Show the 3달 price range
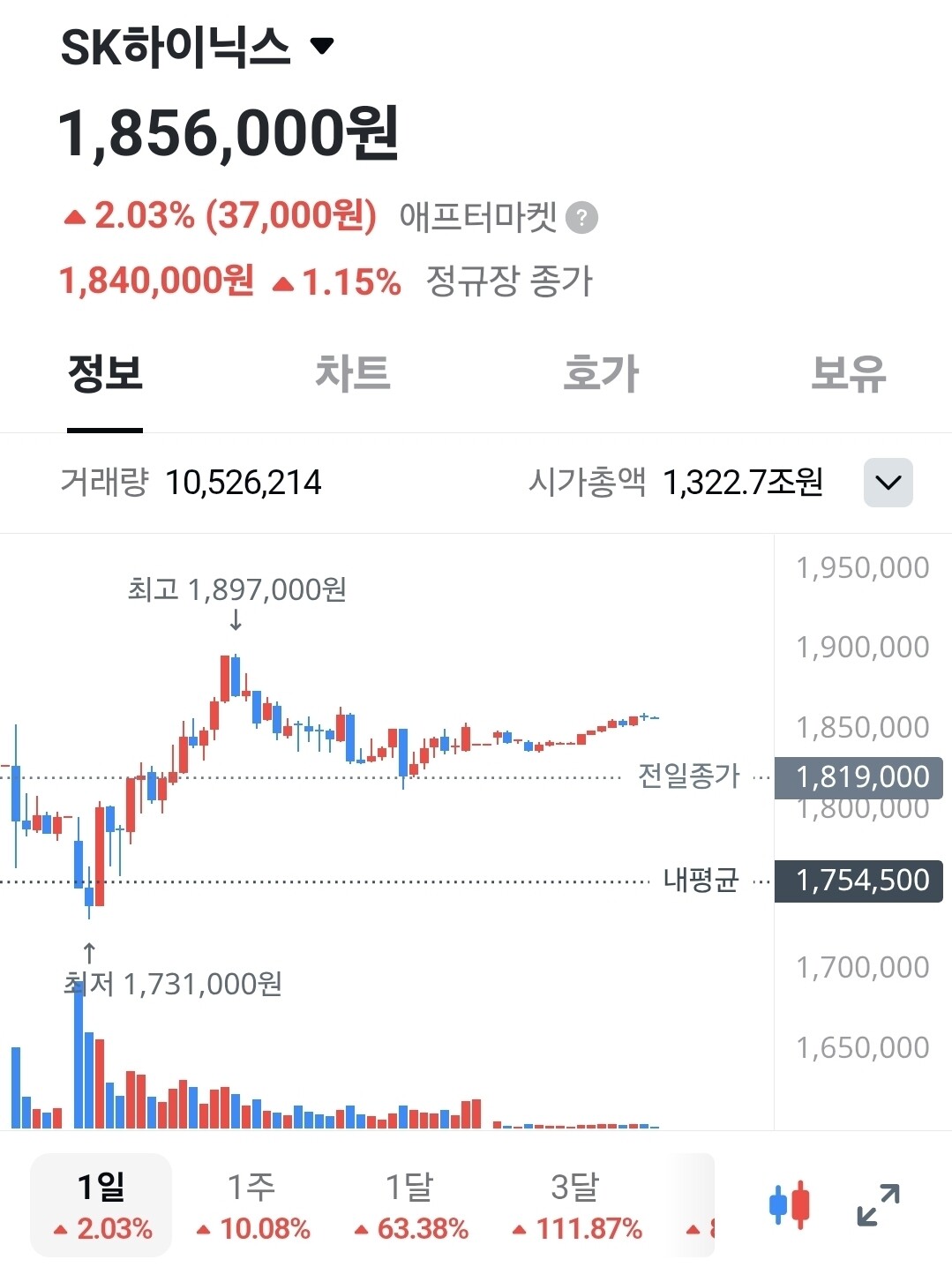This screenshot has height=1267, width=952. [x=576, y=1205]
